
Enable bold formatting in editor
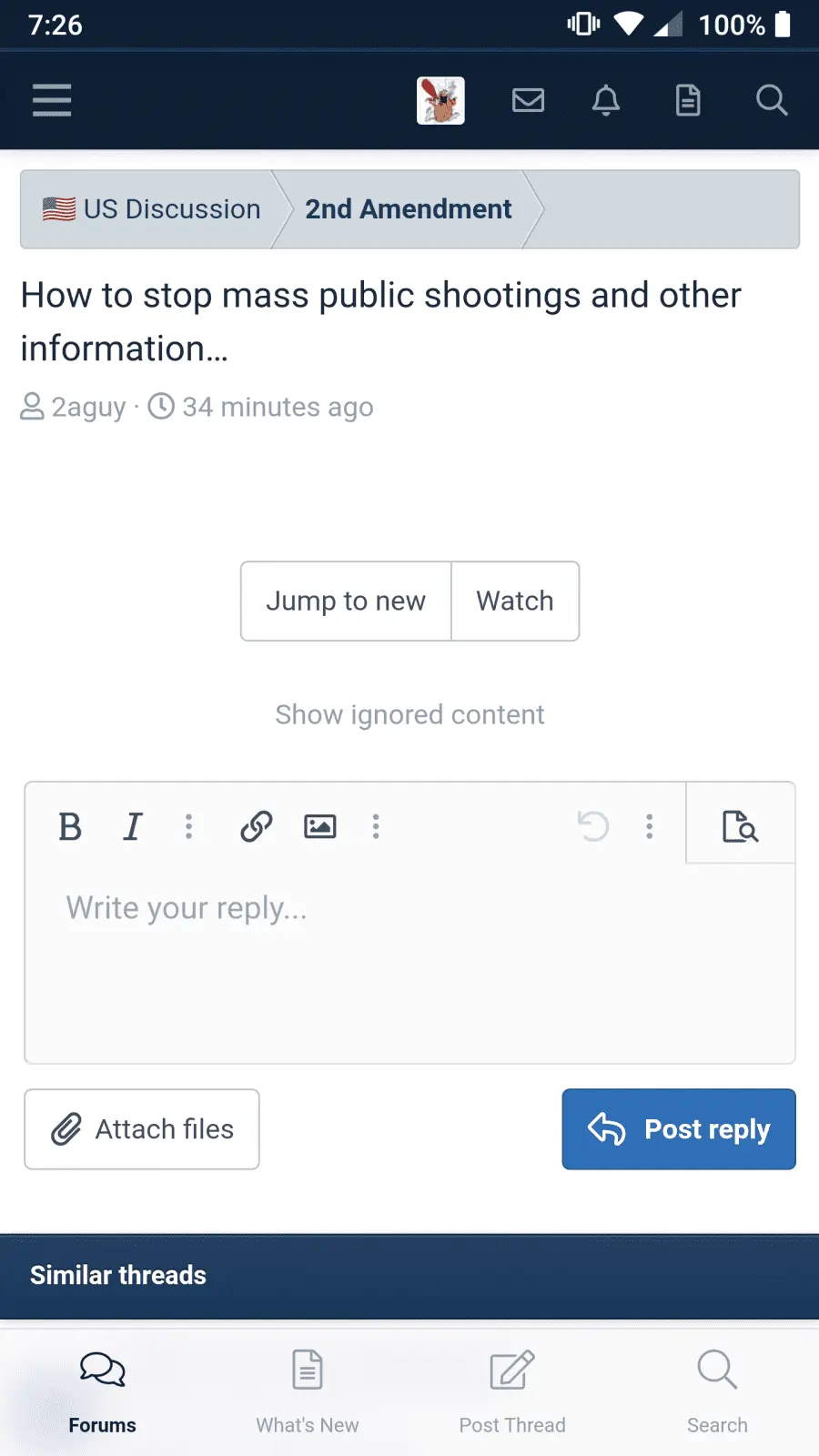click(x=70, y=826)
